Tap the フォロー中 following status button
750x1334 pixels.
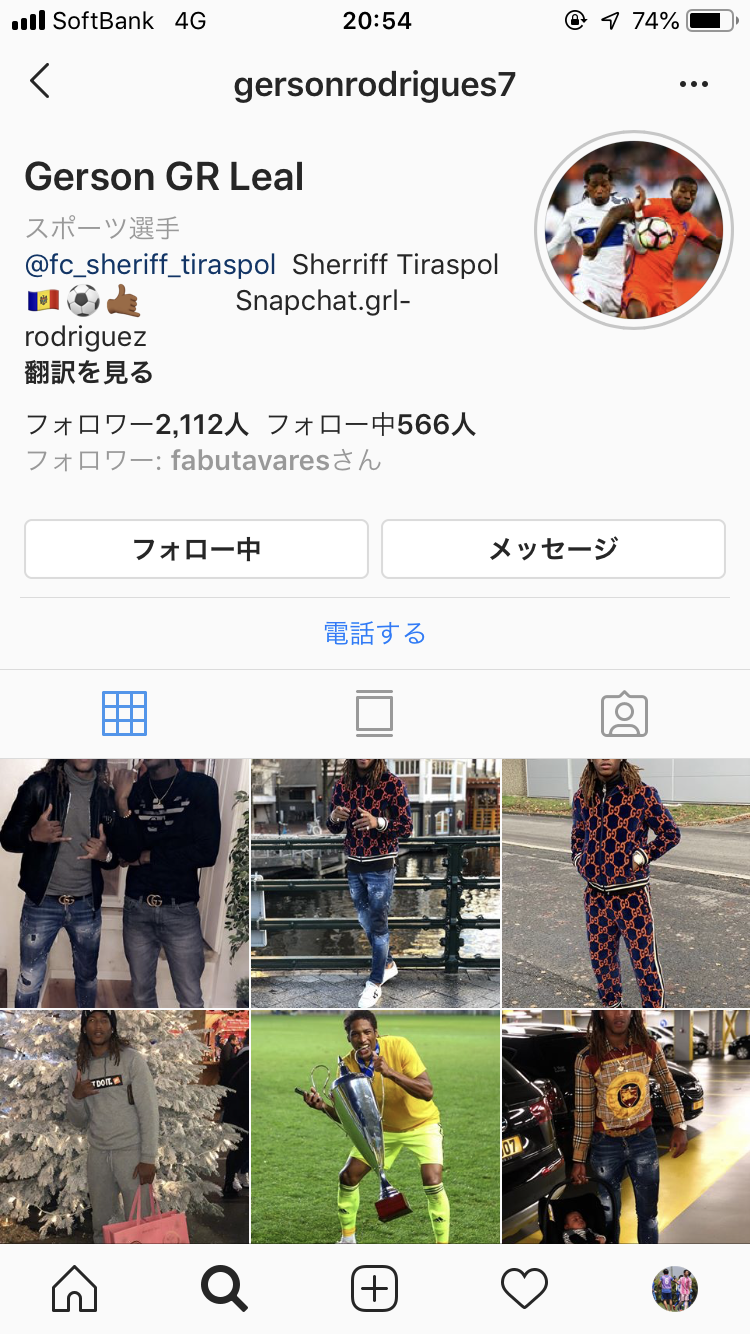[196, 549]
